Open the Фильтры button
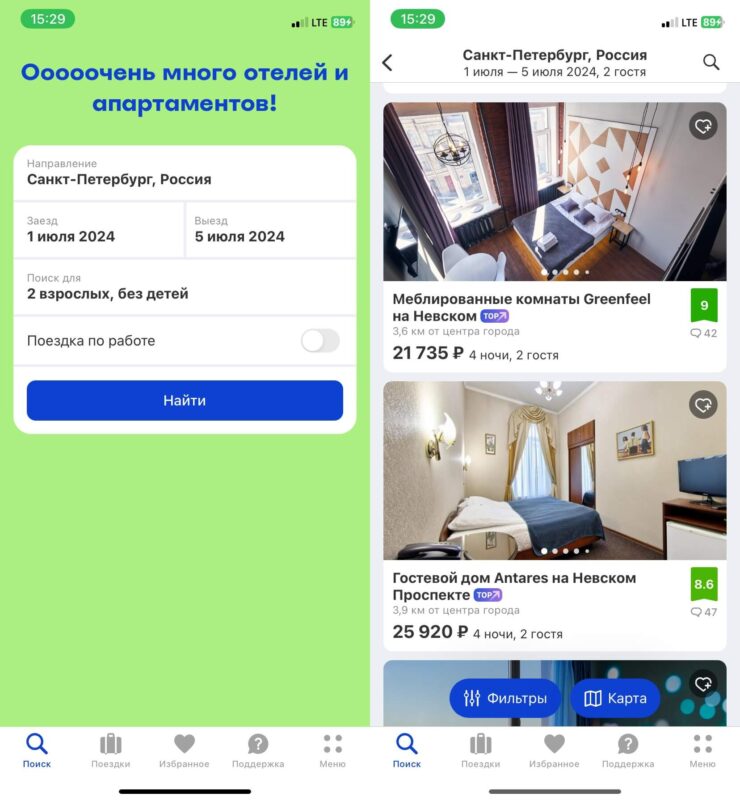The image size is (740, 801). [x=505, y=698]
